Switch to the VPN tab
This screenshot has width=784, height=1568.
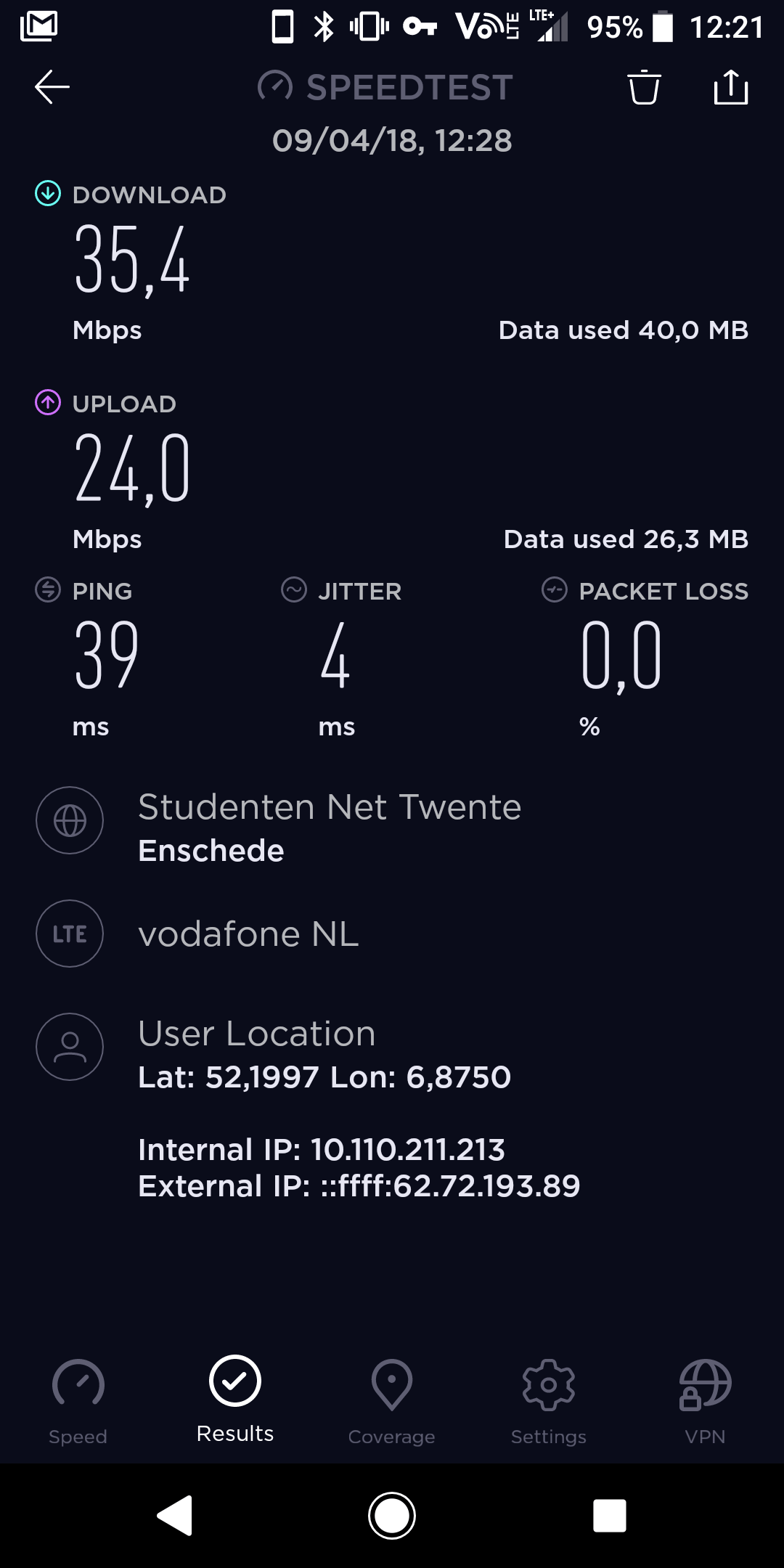[706, 1402]
